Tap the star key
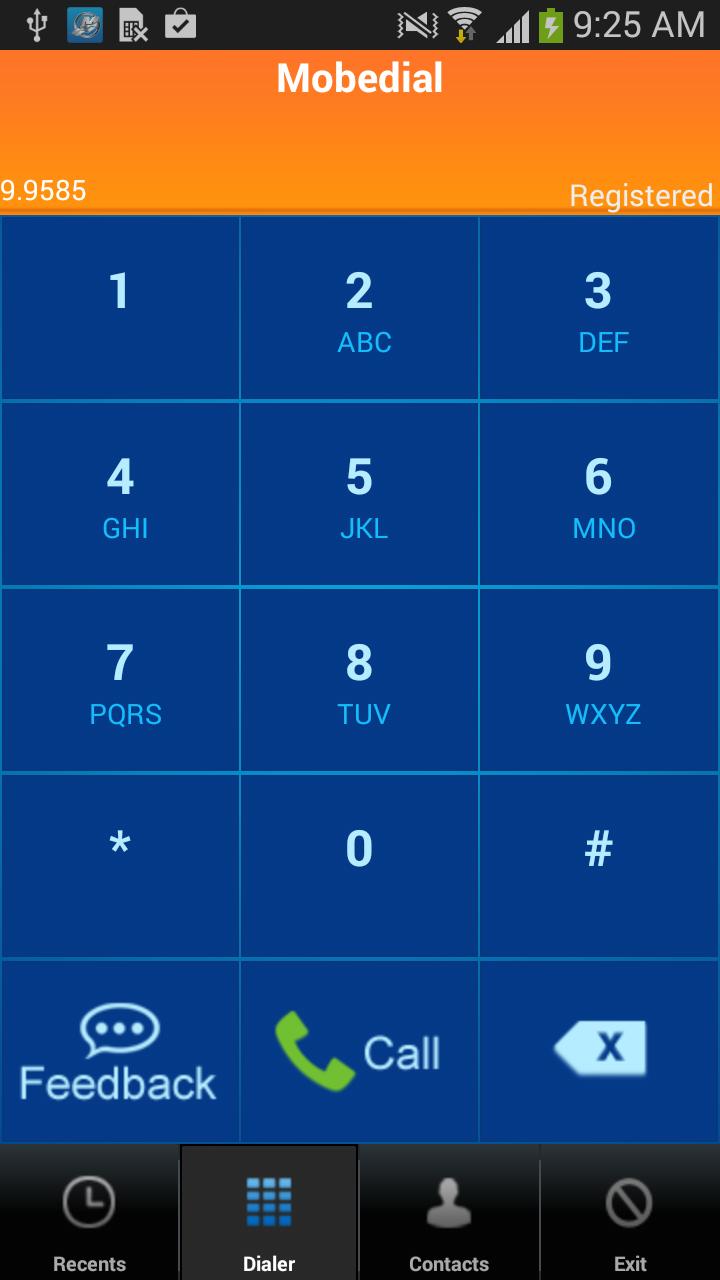This screenshot has height=1280, width=720. (120, 866)
